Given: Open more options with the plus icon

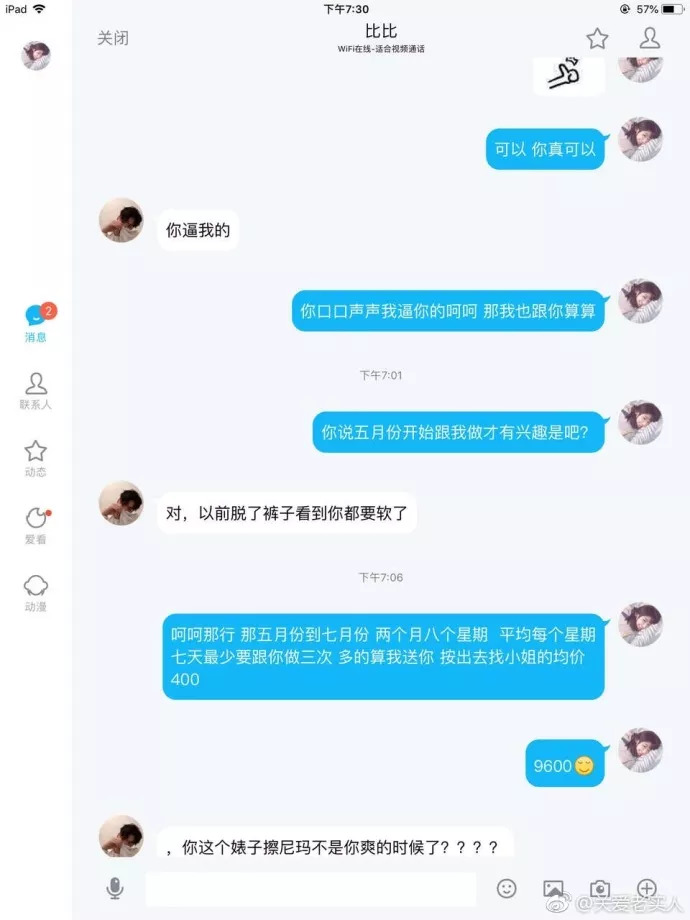Looking at the screenshot, I should coord(647,888).
